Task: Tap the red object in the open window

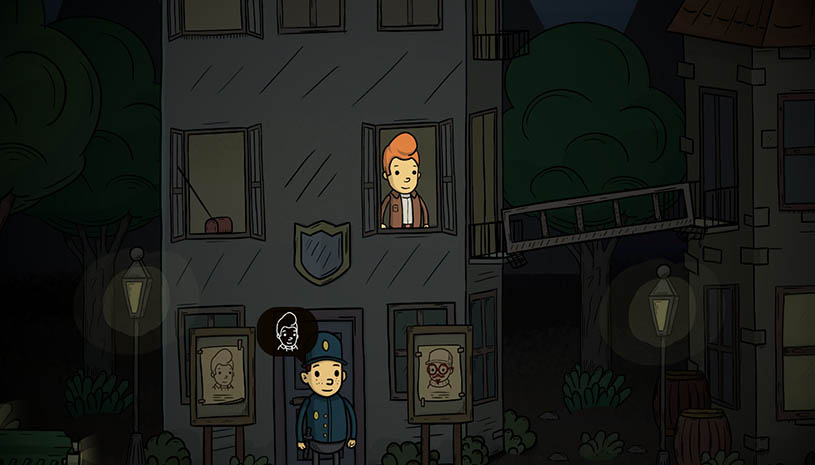Action: 218,225
